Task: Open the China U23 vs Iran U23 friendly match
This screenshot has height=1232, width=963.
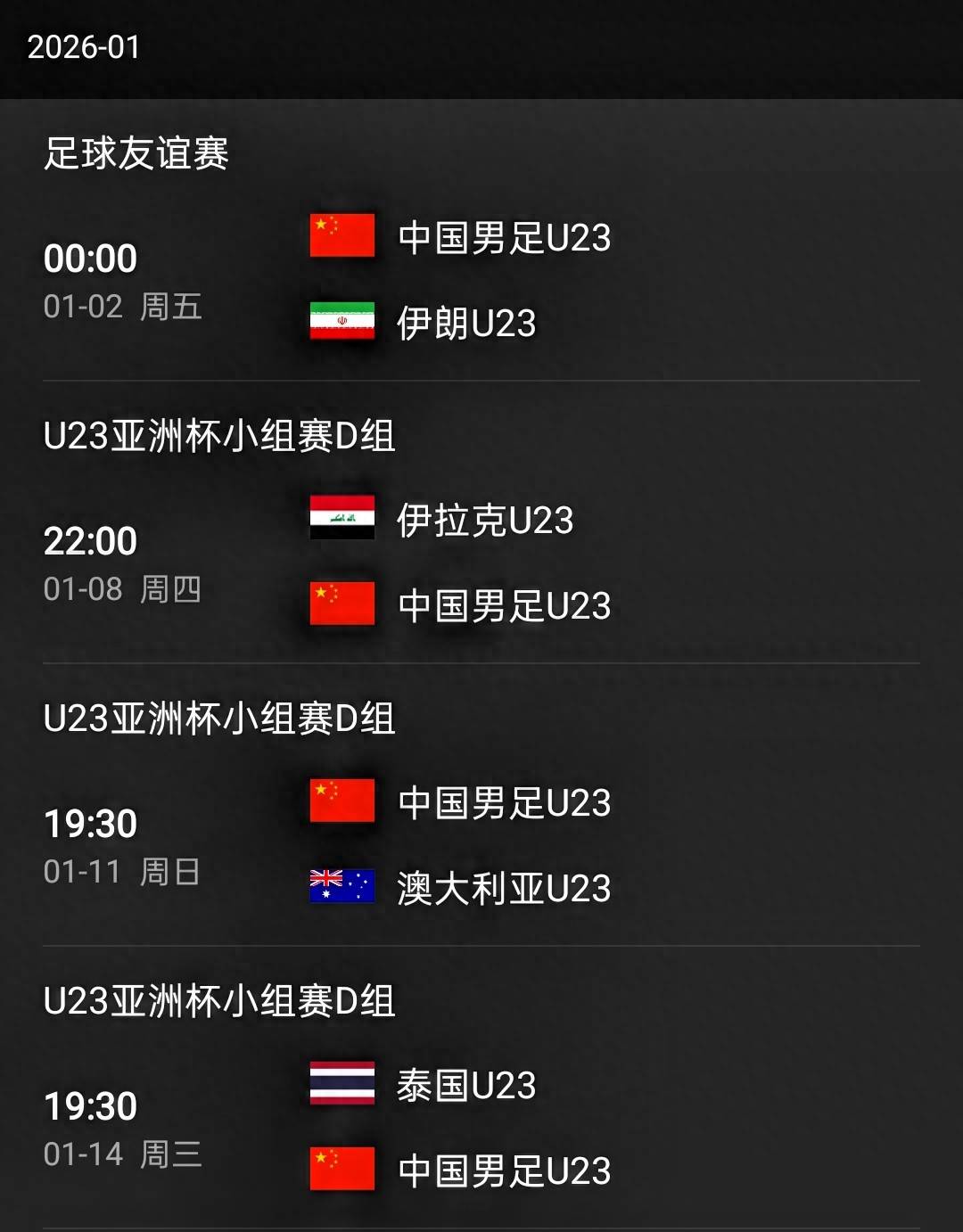Action: tap(481, 280)
